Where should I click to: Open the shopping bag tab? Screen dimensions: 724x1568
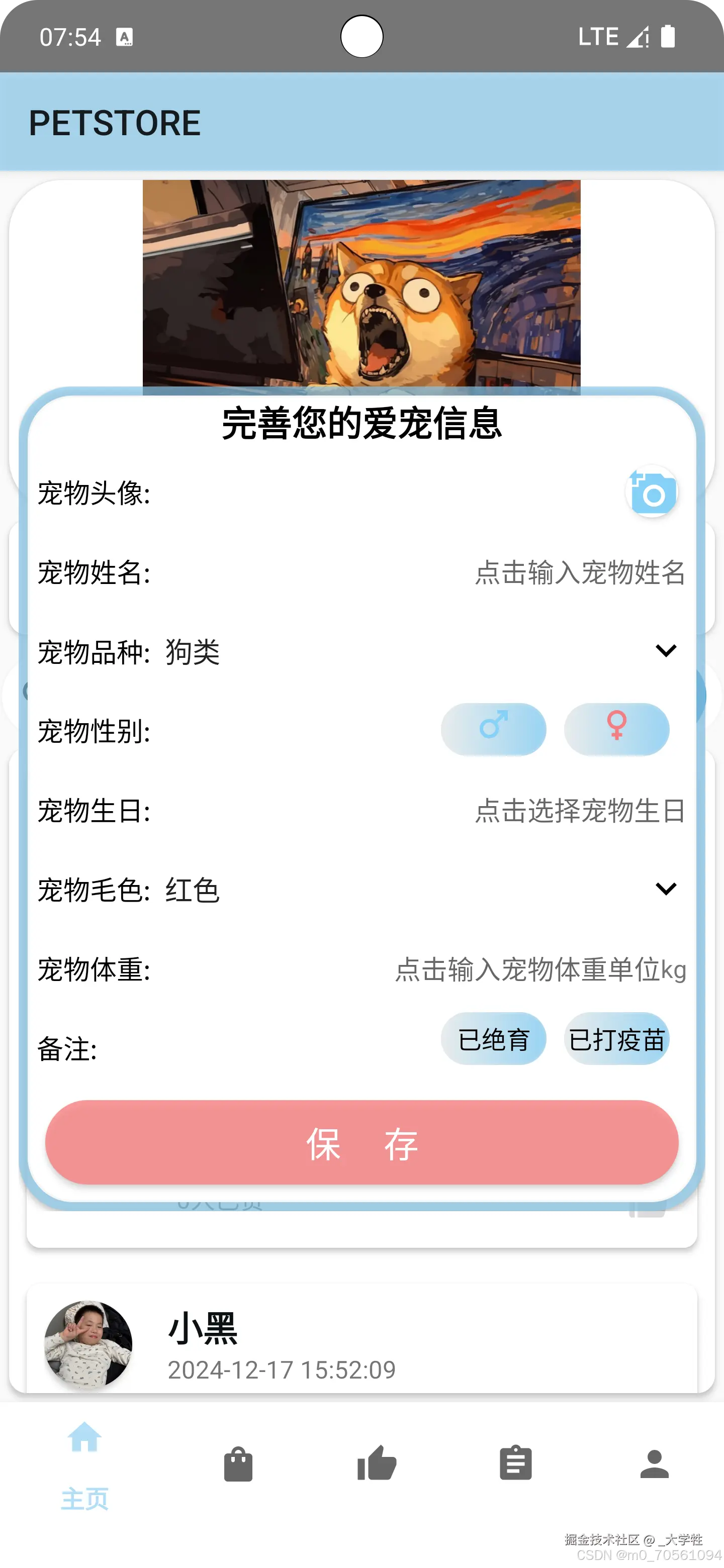click(x=238, y=1464)
